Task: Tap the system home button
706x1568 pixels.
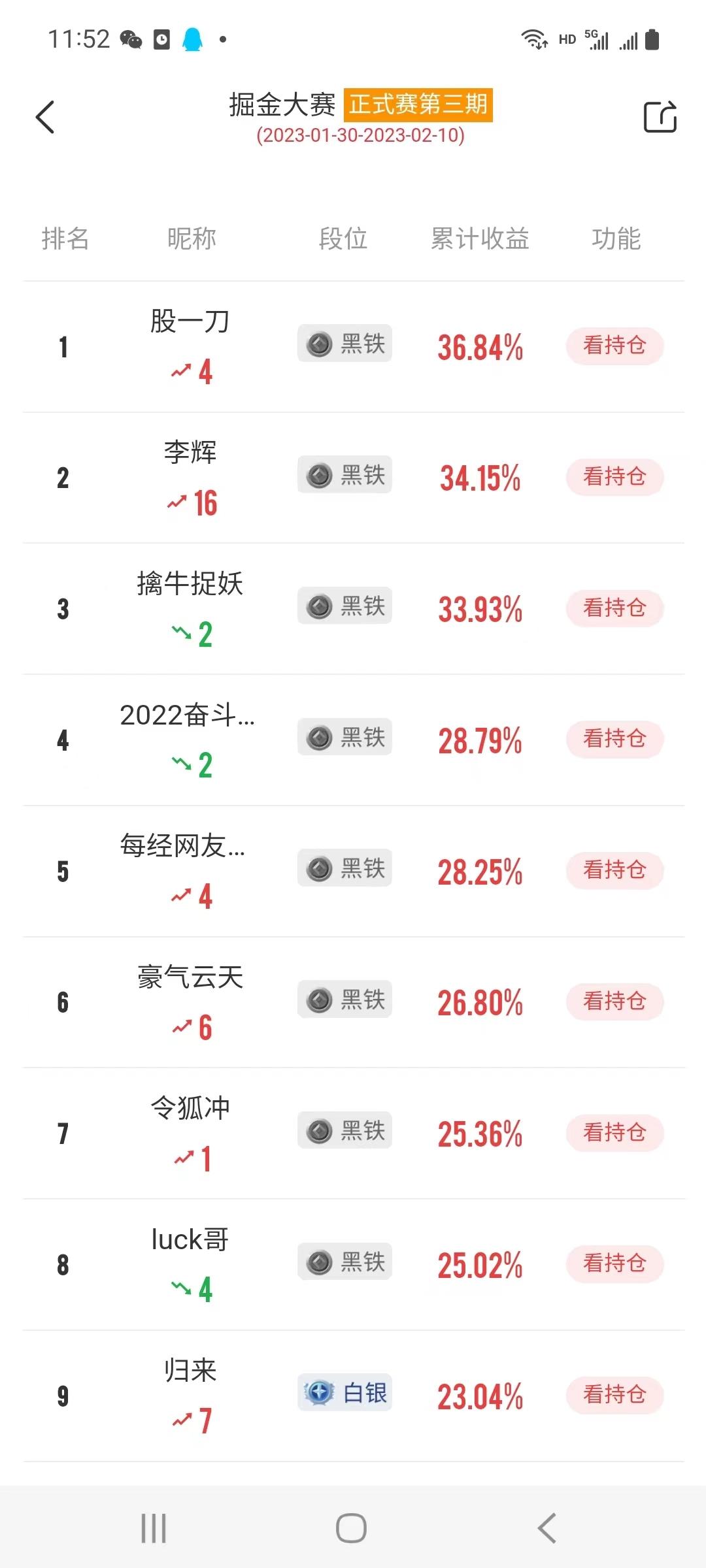Action: point(351,1528)
